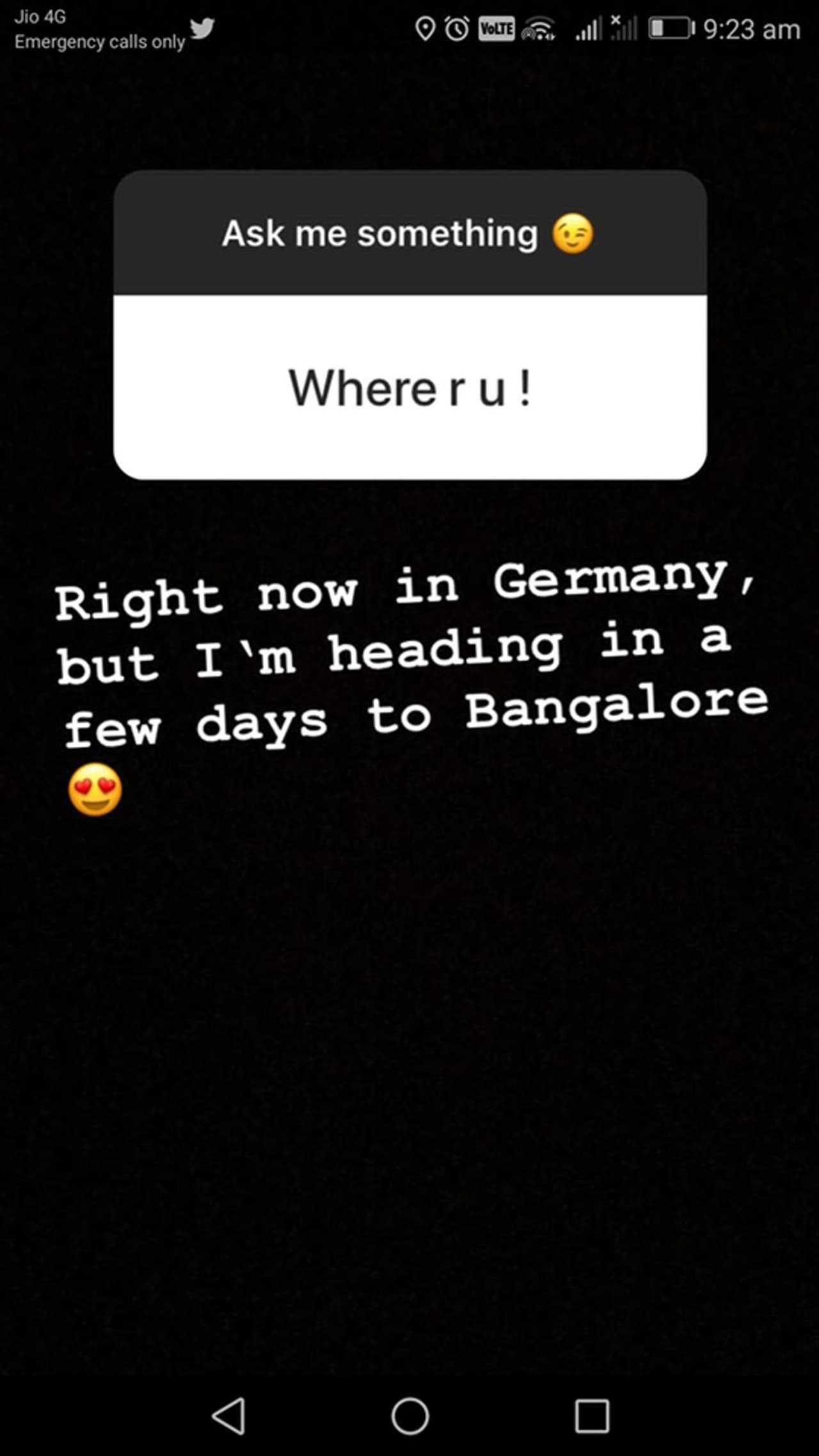Go back using the system back button

[x=229, y=1415]
